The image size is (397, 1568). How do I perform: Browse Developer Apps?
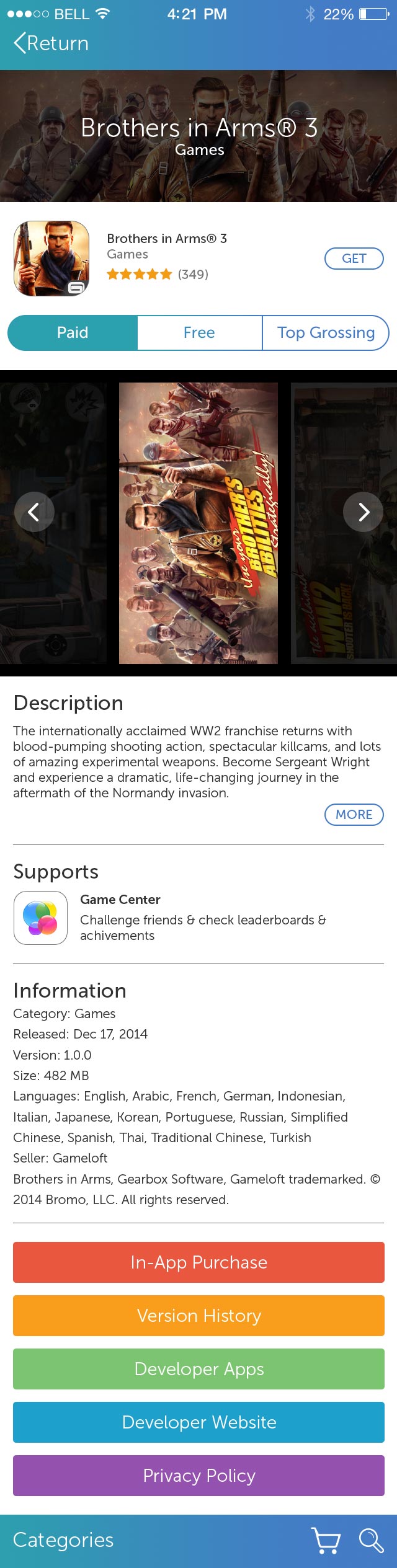click(x=198, y=1368)
